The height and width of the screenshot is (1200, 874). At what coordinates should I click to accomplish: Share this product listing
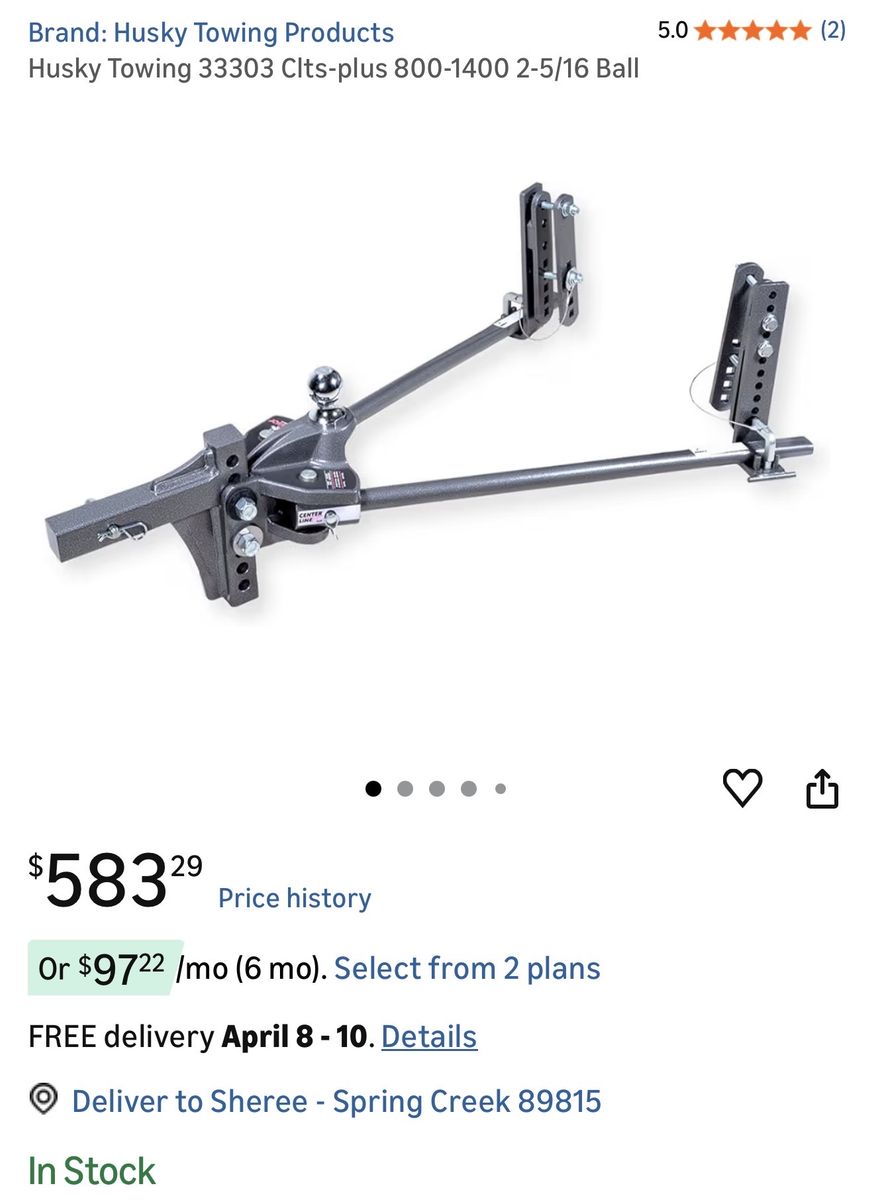coord(821,788)
